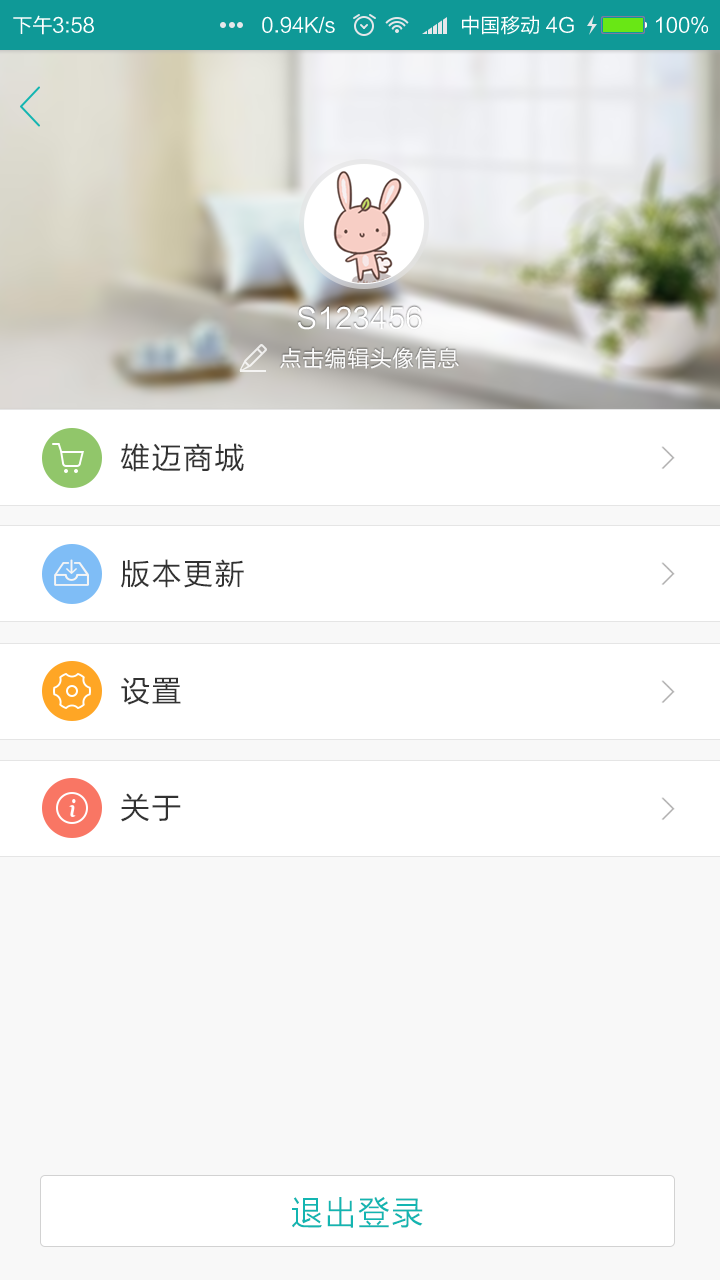The width and height of the screenshot is (720, 1280).
Task: Select the orange 设置 gear icon
Action: [x=71, y=691]
